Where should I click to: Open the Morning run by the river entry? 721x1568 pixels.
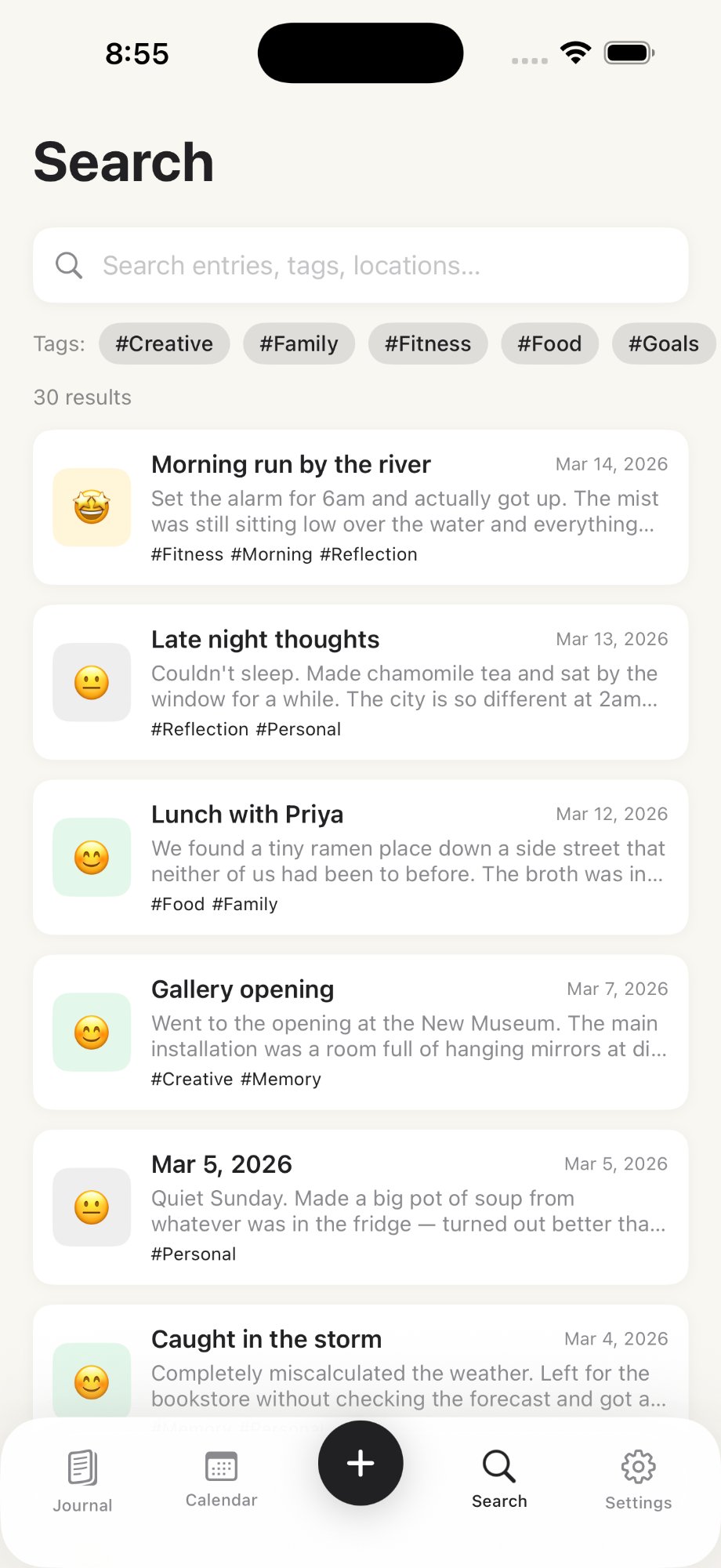360,507
